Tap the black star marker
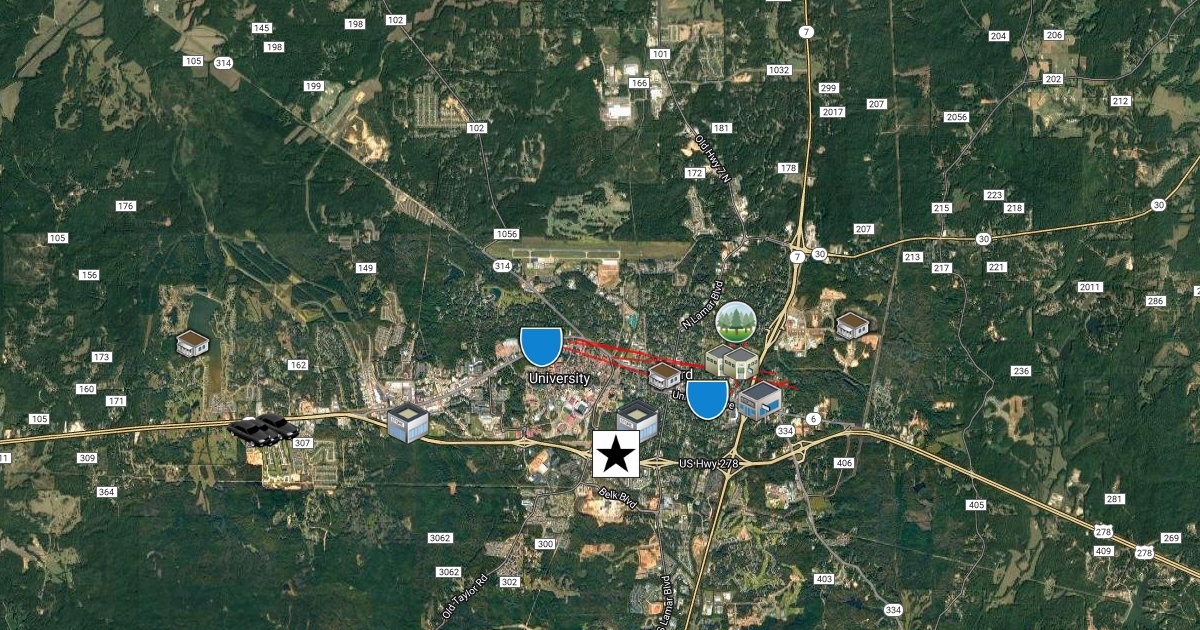Viewport: 1200px width, 630px height. 616,455
